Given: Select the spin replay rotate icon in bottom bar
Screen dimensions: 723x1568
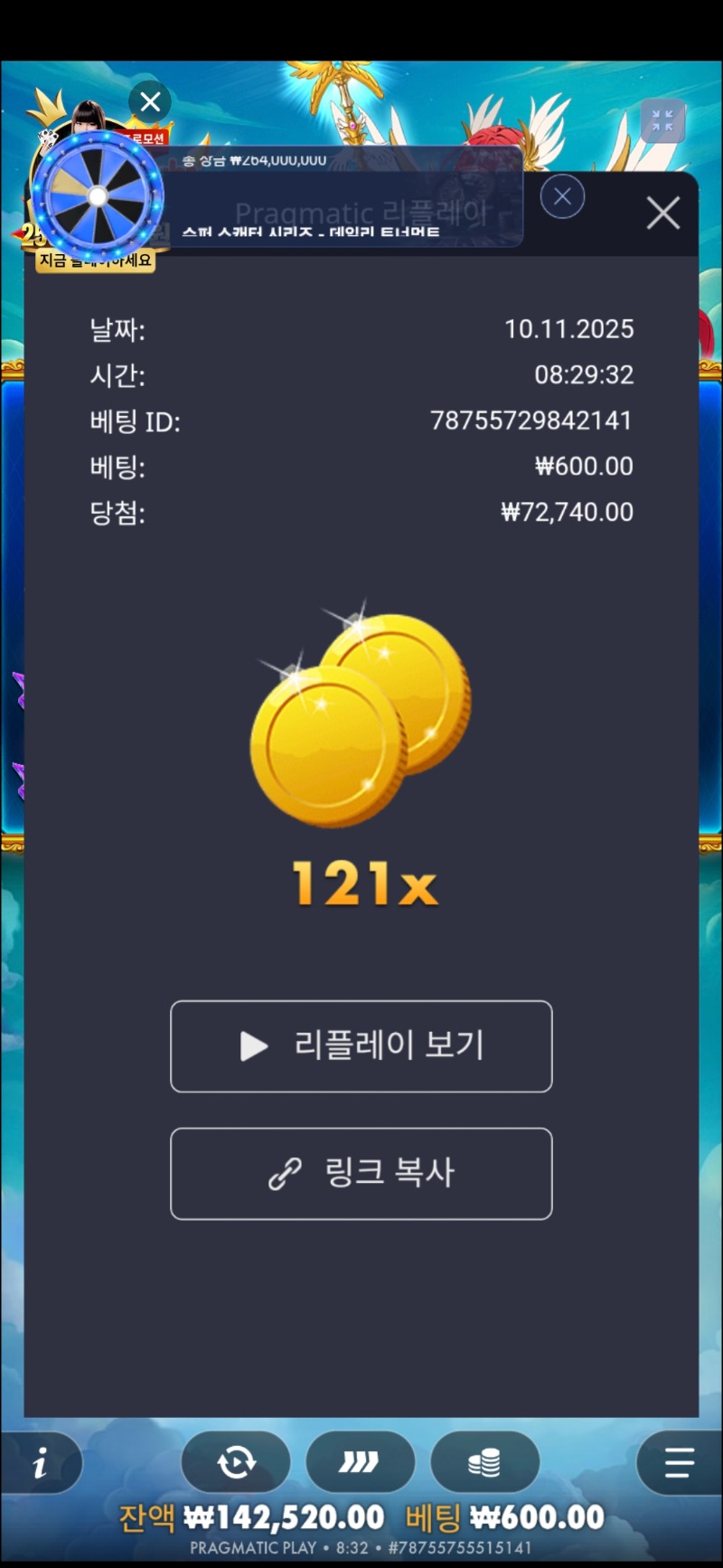Looking at the screenshot, I should tap(236, 1461).
